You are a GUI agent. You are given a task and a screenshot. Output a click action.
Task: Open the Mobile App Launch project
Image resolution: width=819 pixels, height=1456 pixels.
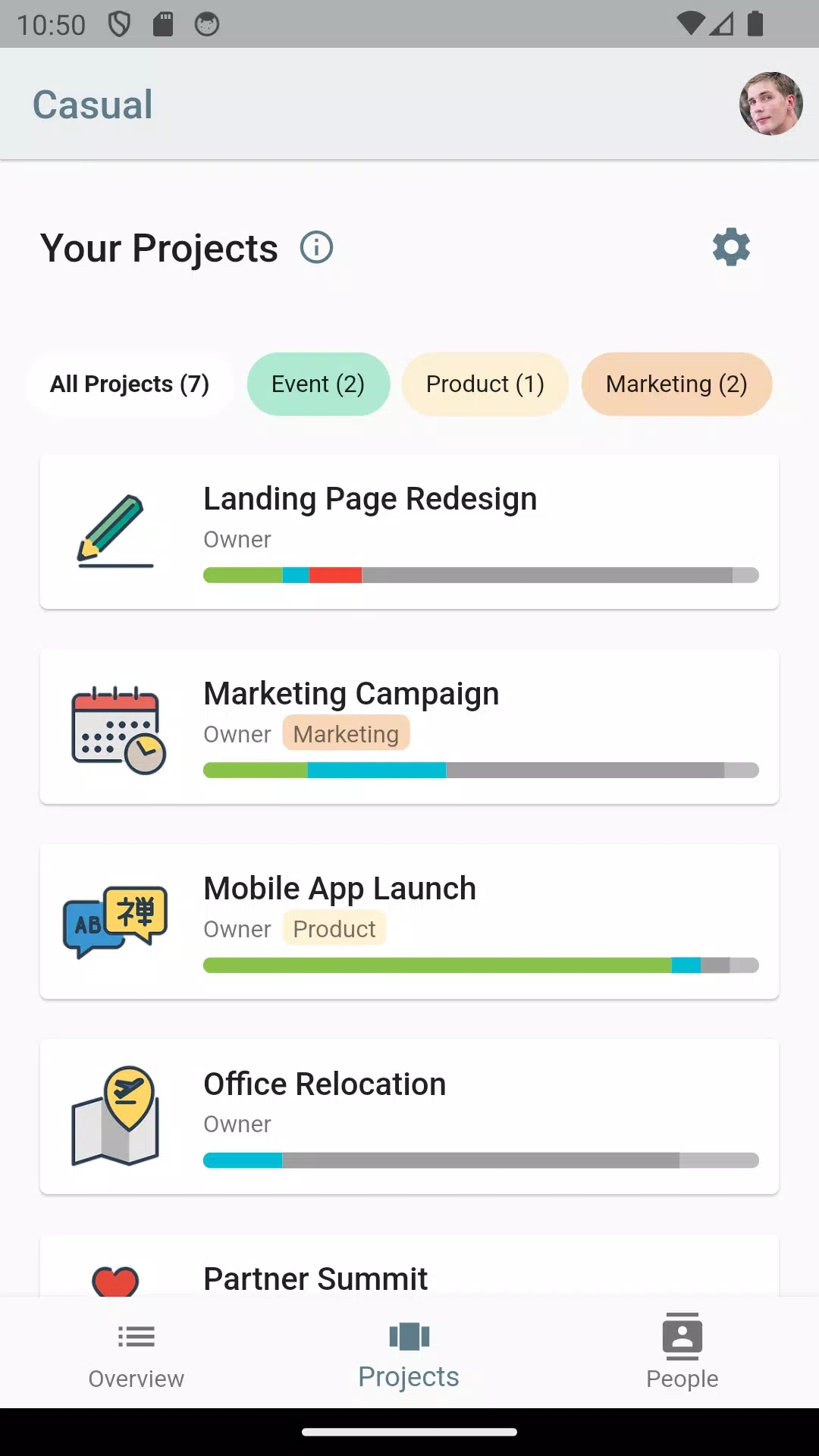(x=409, y=921)
